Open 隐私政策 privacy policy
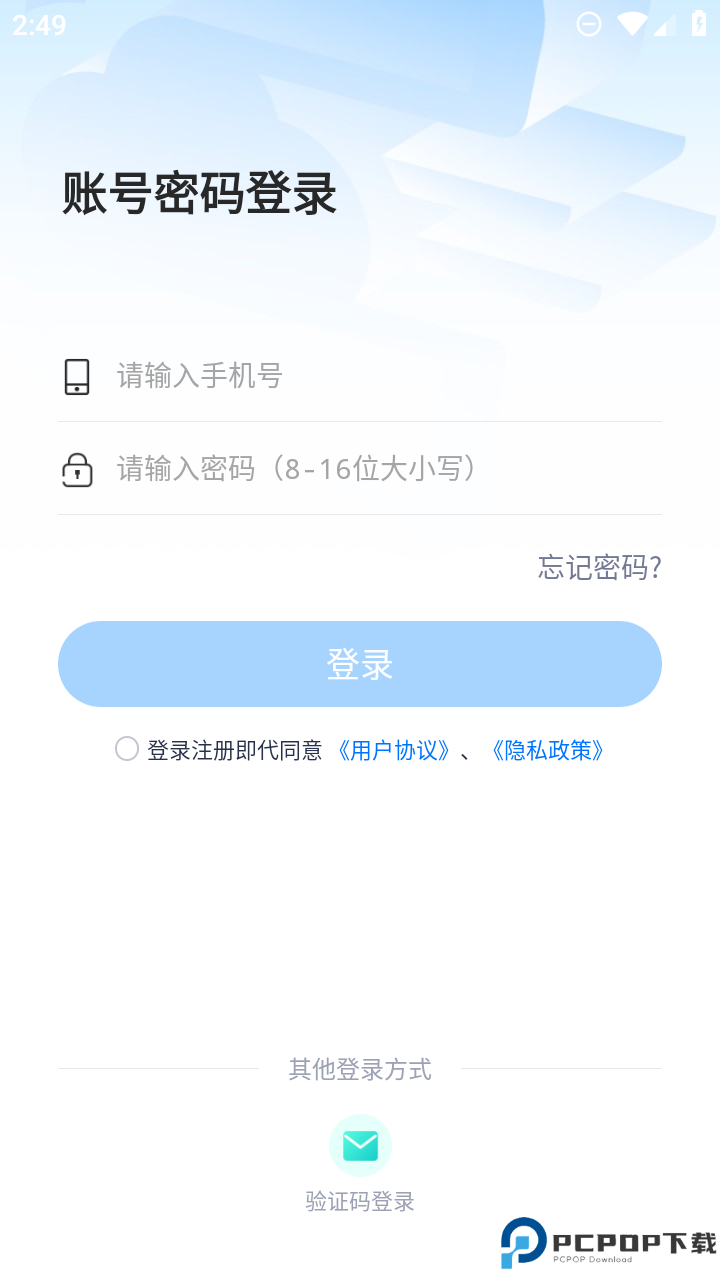Screen dimensions: 720x1280 [547, 750]
